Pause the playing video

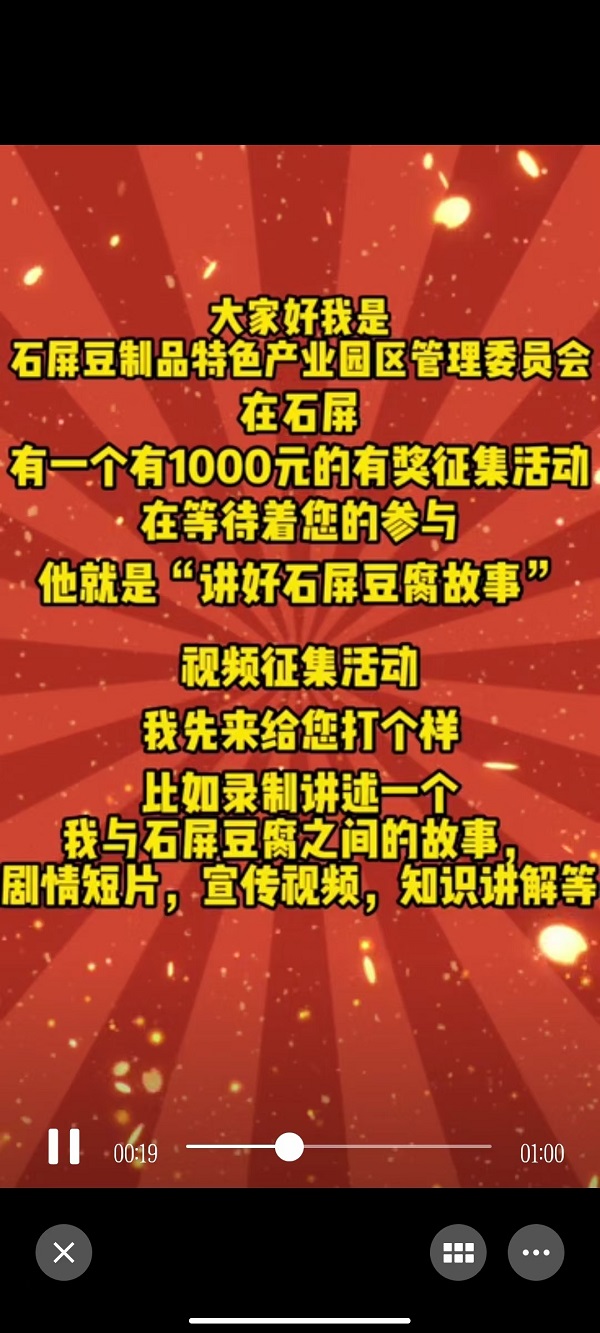pyautogui.click(x=64, y=1146)
